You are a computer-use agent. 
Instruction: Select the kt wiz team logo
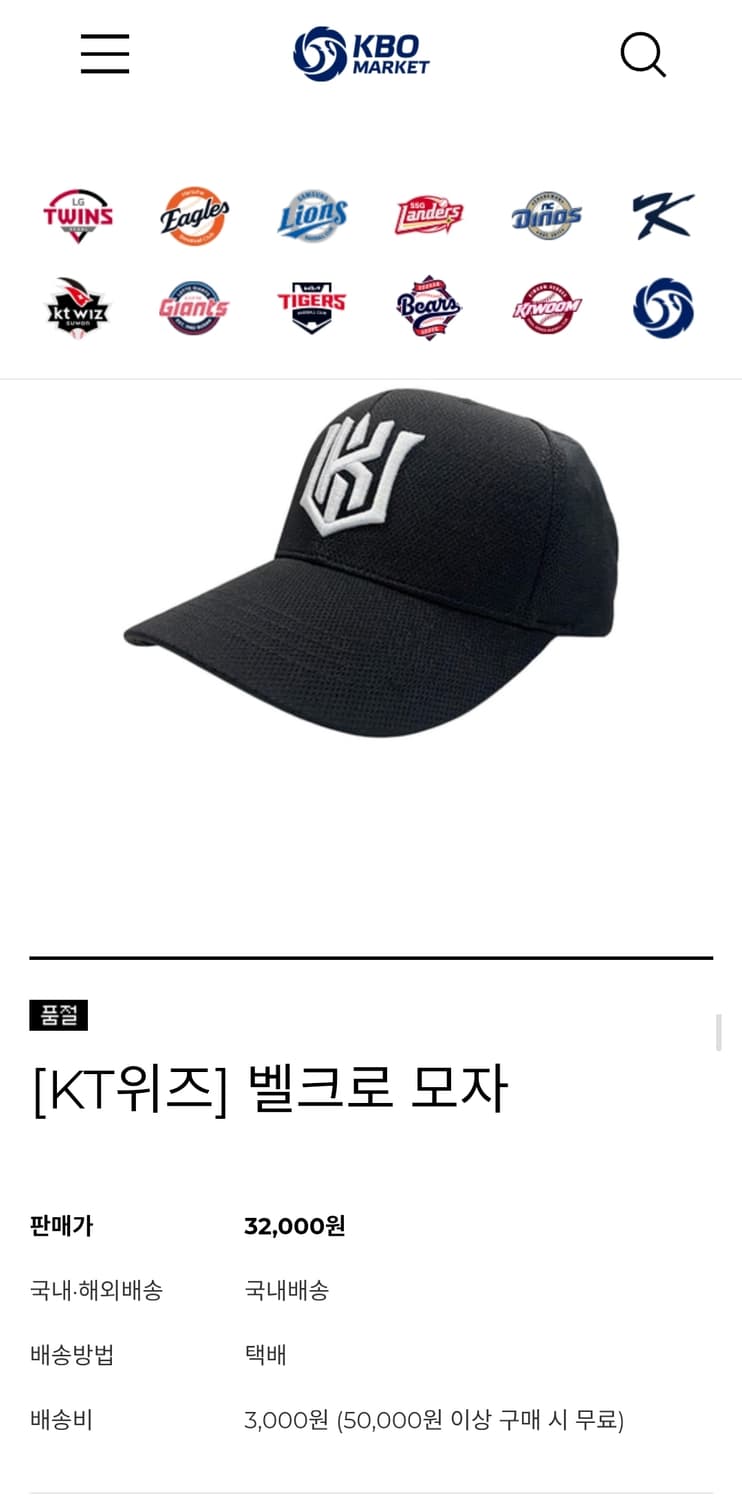click(x=78, y=307)
